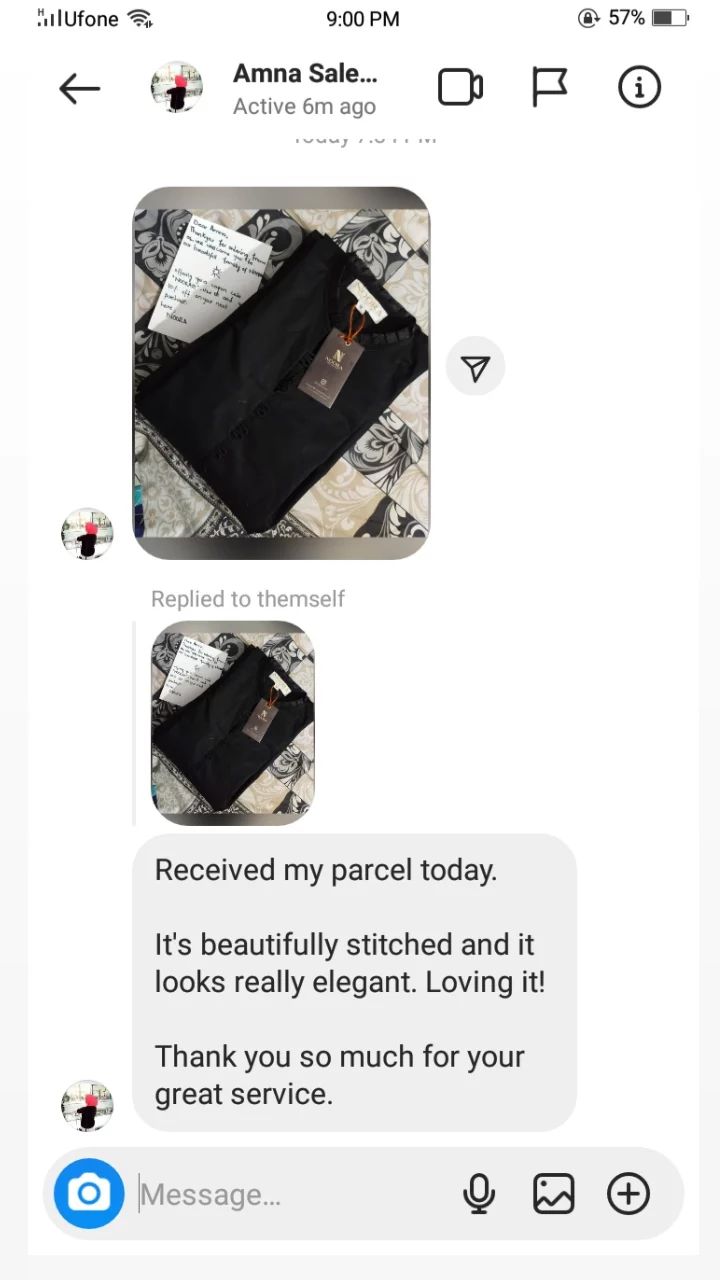View the large black shirt photo
The height and width of the screenshot is (1280, 720).
pyautogui.click(x=282, y=372)
